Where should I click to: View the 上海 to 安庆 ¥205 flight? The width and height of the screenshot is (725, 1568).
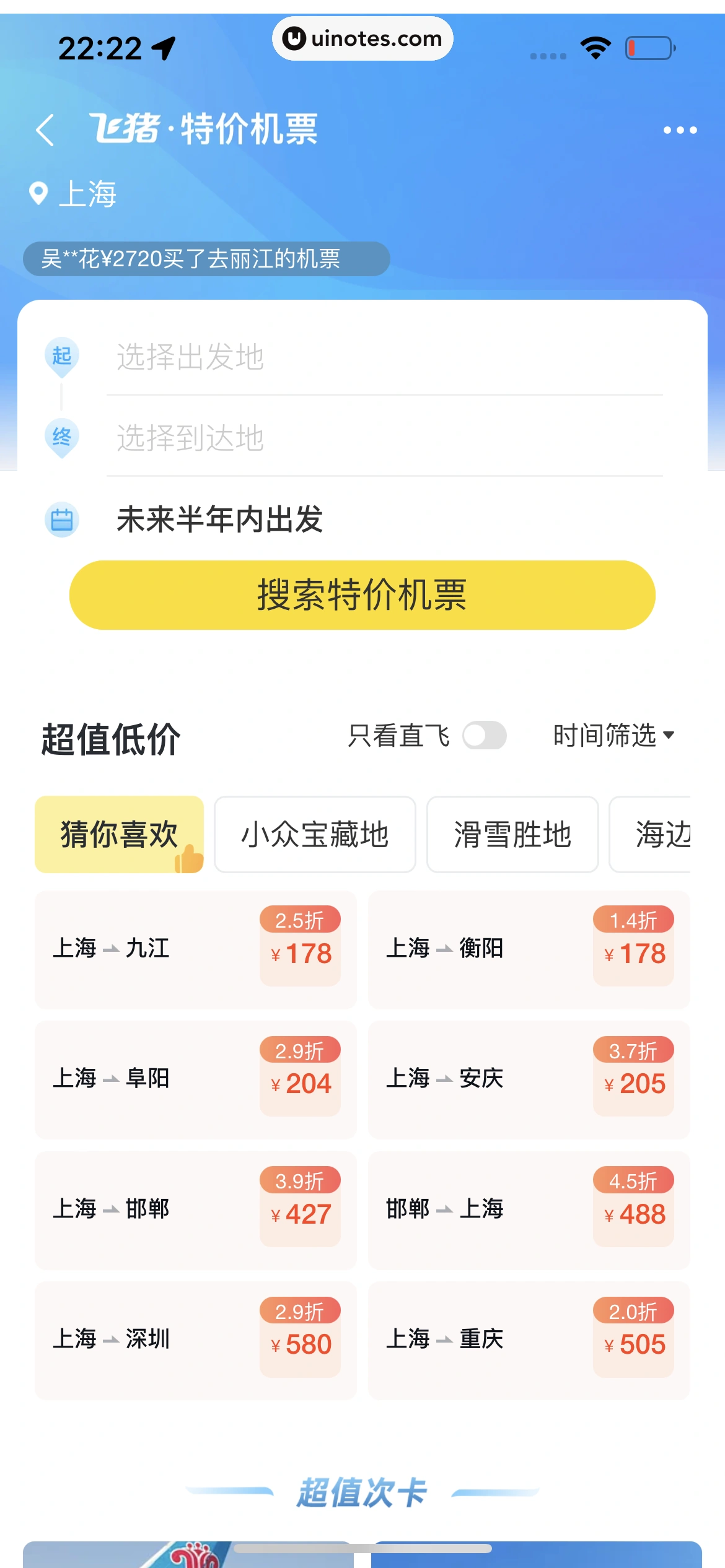pos(529,1079)
